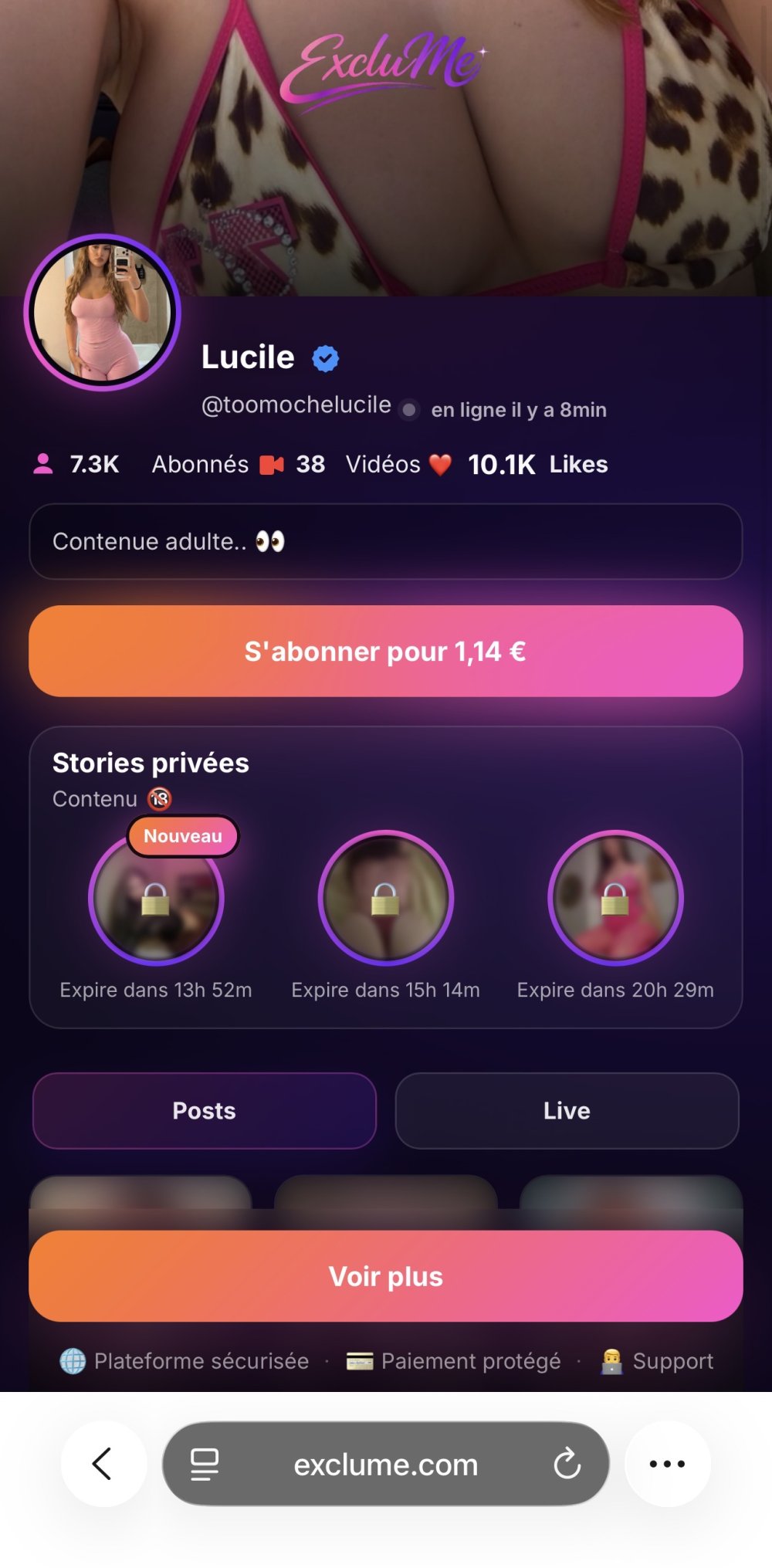The height and width of the screenshot is (1568, 772).
Task: Switch to the Live tab
Action: (567, 1110)
